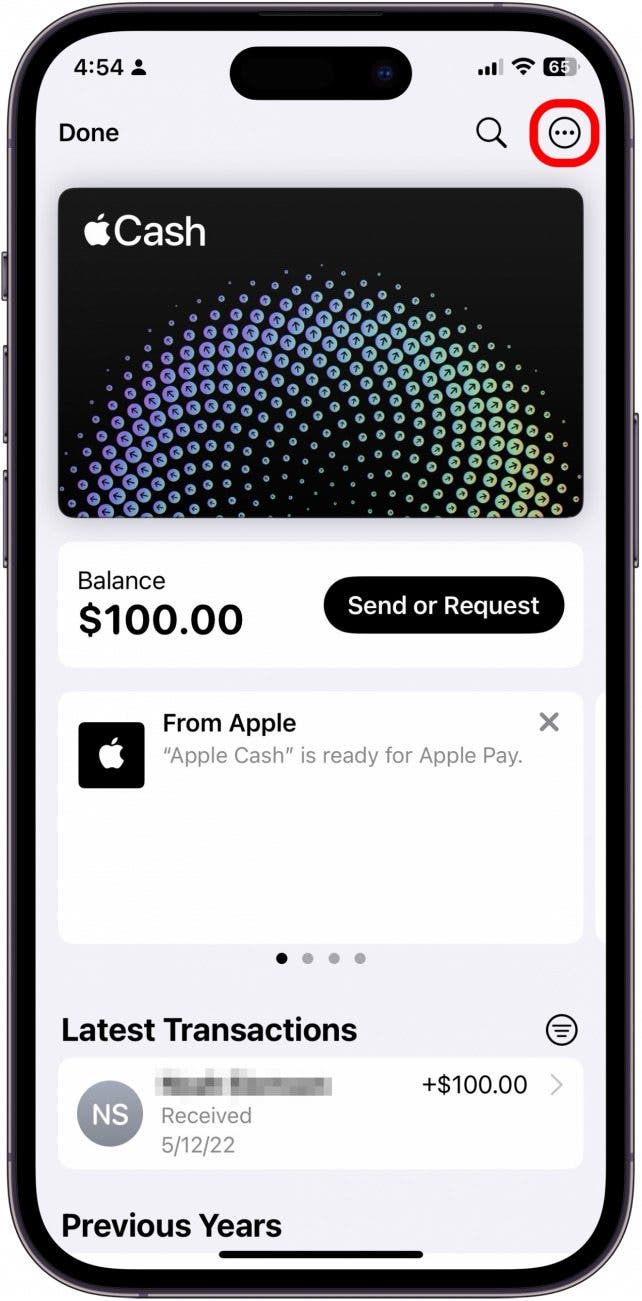This screenshot has height=1301, width=642.
Task: Tap the Send or Request button
Action: click(x=443, y=605)
